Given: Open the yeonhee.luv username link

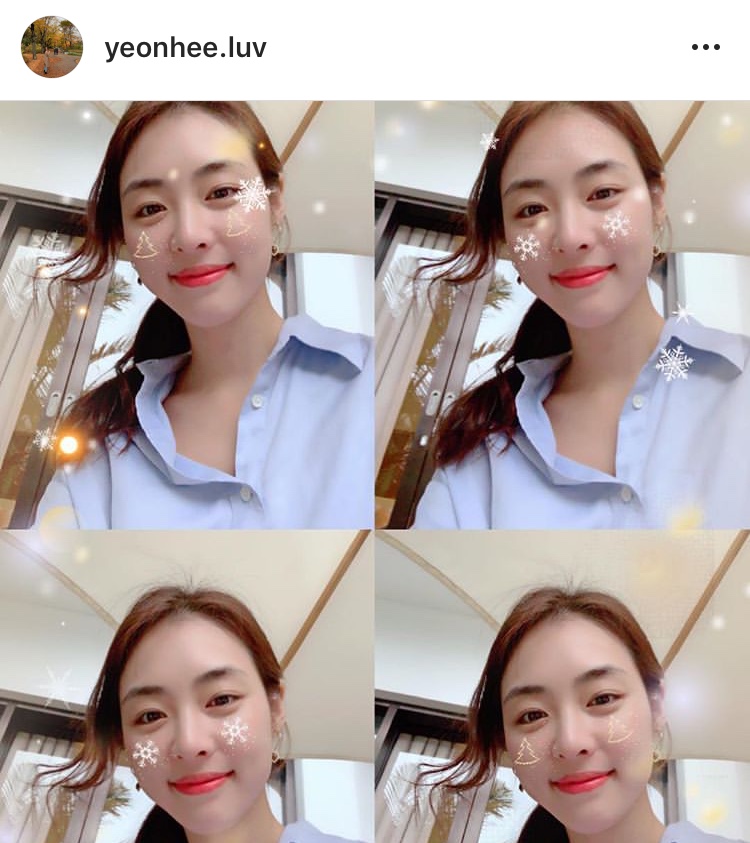Looking at the screenshot, I should click(185, 48).
